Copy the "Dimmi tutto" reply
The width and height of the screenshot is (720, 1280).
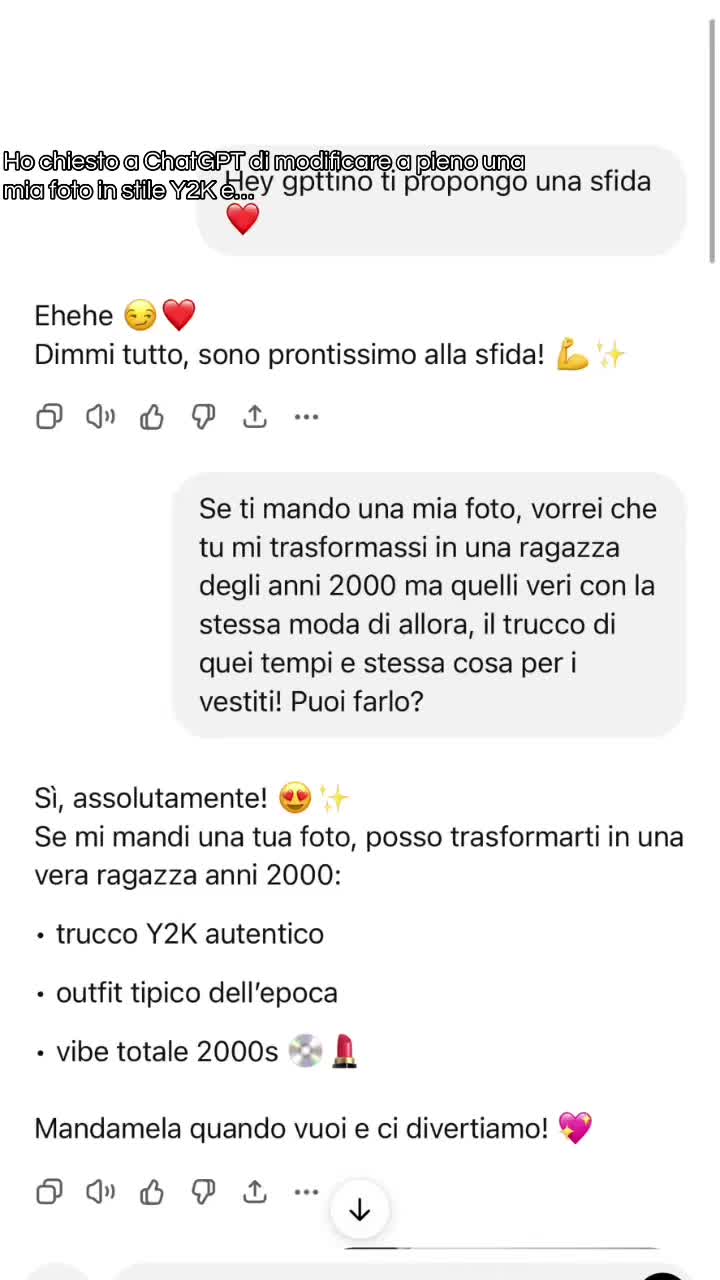click(49, 416)
